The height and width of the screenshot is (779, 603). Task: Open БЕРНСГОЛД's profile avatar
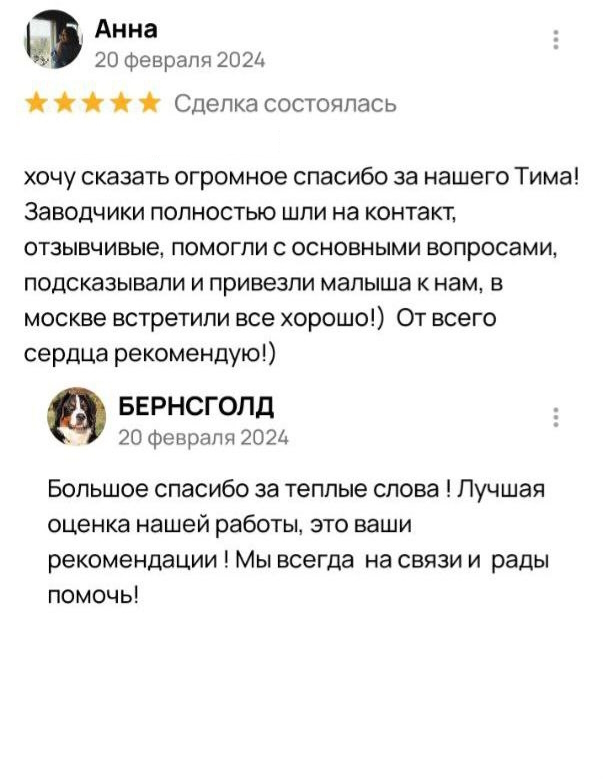click(x=76, y=417)
